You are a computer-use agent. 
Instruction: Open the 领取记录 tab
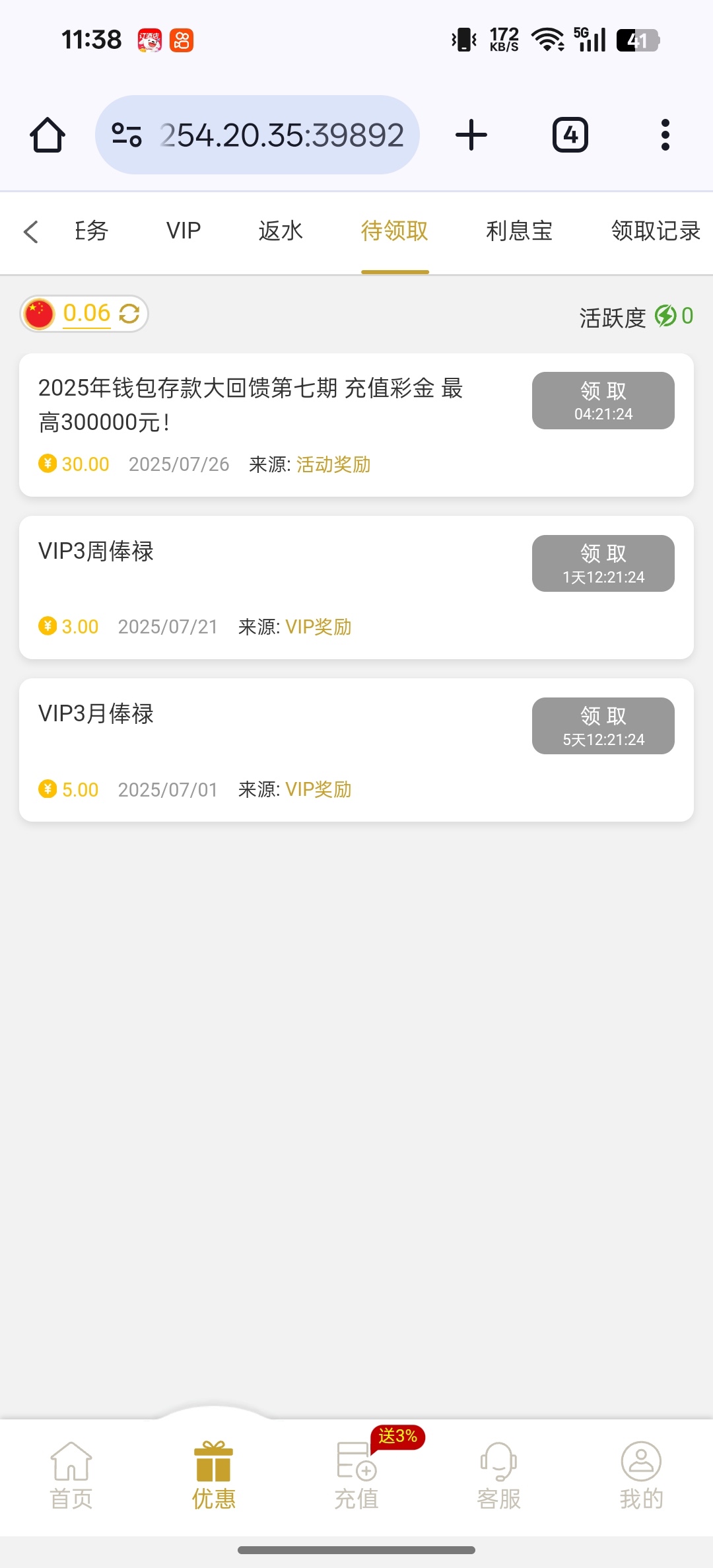(x=655, y=231)
